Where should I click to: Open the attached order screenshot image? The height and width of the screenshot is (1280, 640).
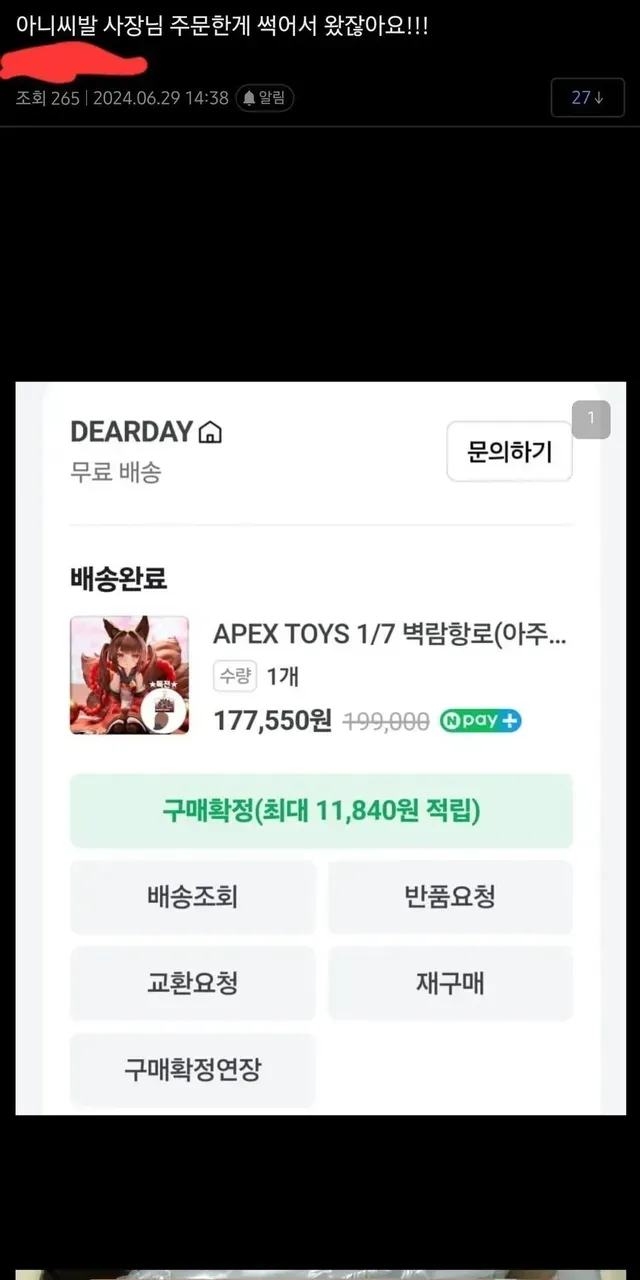click(320, 748)
